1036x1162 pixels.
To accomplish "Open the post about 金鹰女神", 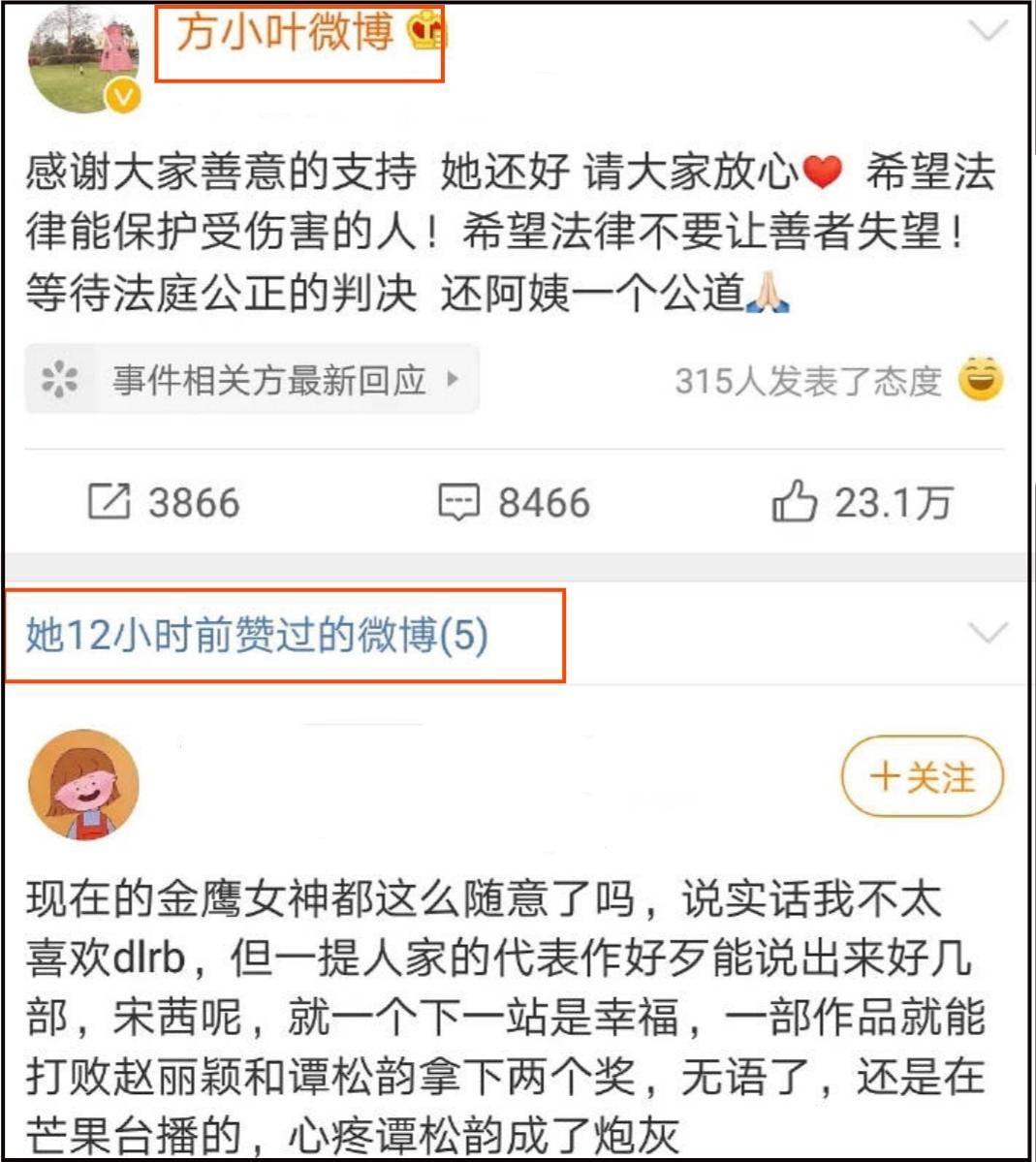I will click(x=504, y=1018).
